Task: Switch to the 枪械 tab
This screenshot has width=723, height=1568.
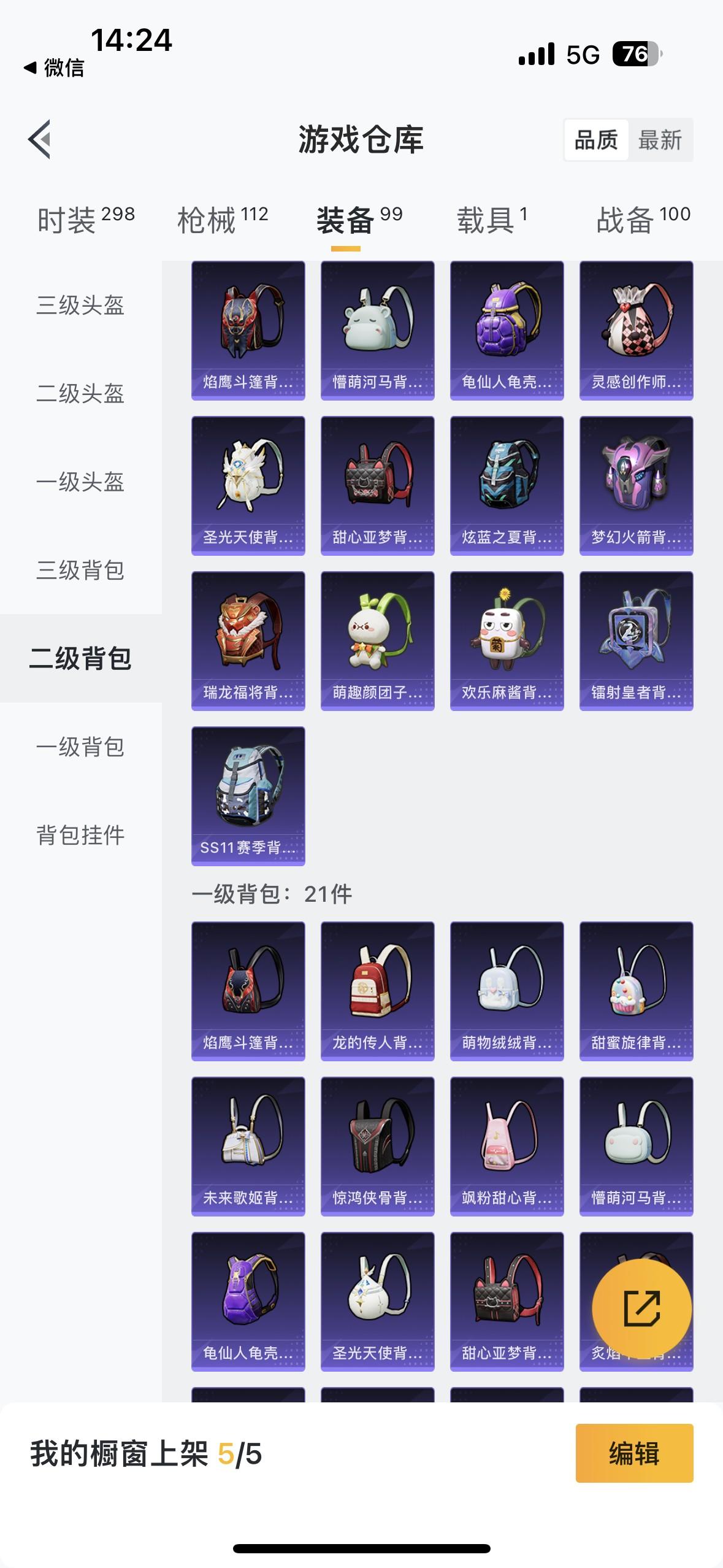Action: 223,220
